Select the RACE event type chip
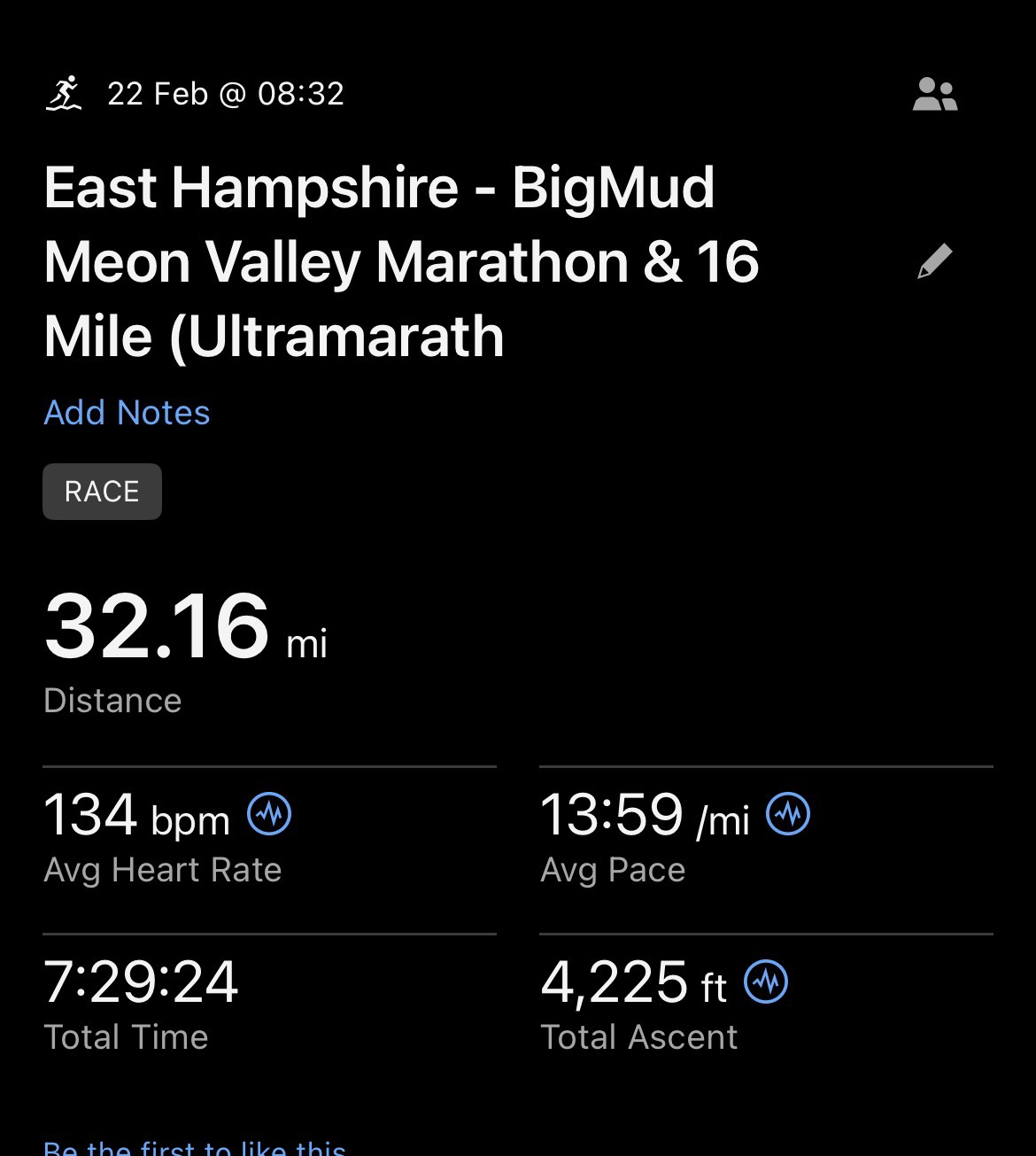The height and width of the screenshot is (1156, 1036). click(102, 492)
